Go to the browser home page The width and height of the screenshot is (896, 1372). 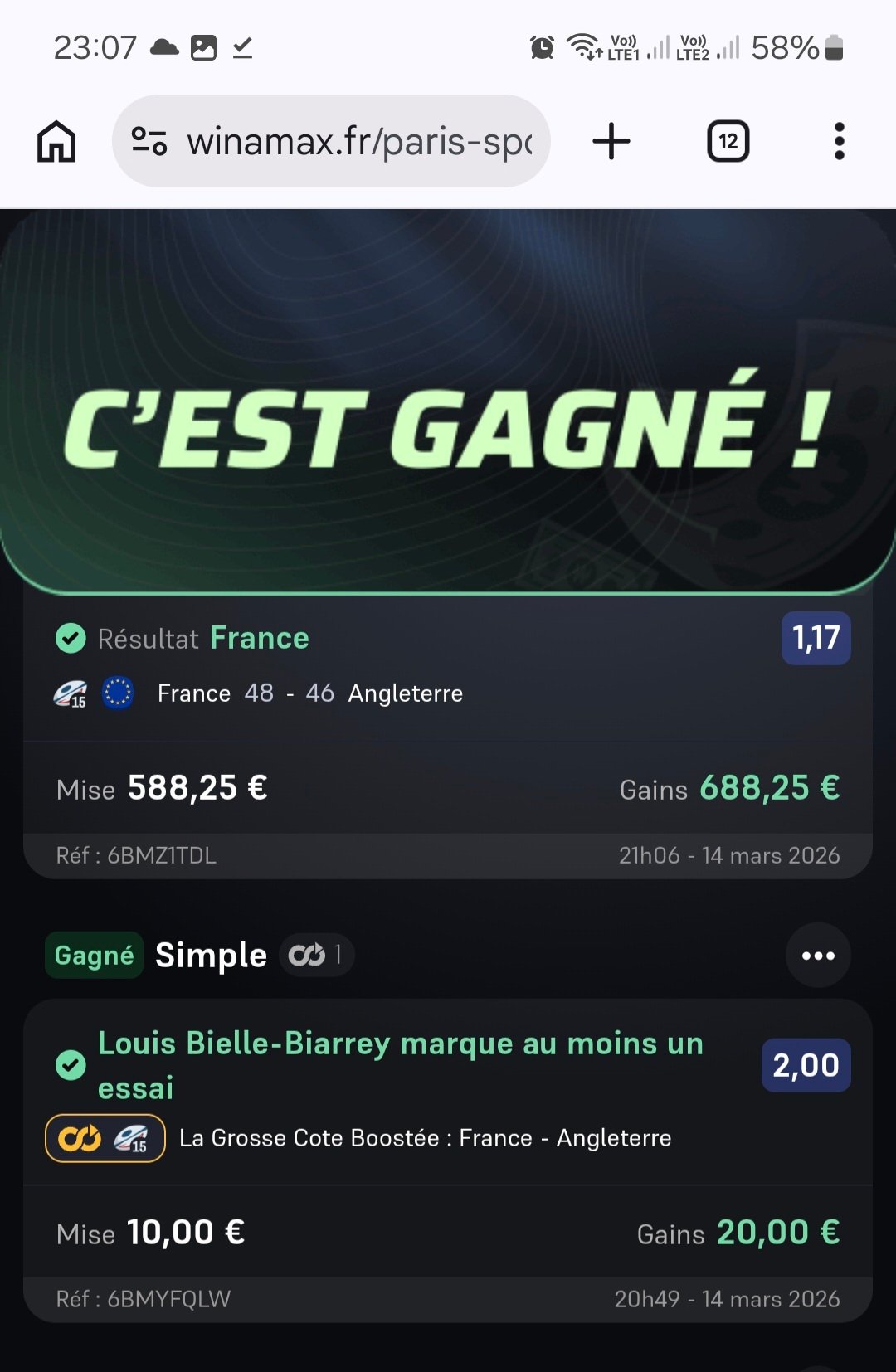[56, 142]
